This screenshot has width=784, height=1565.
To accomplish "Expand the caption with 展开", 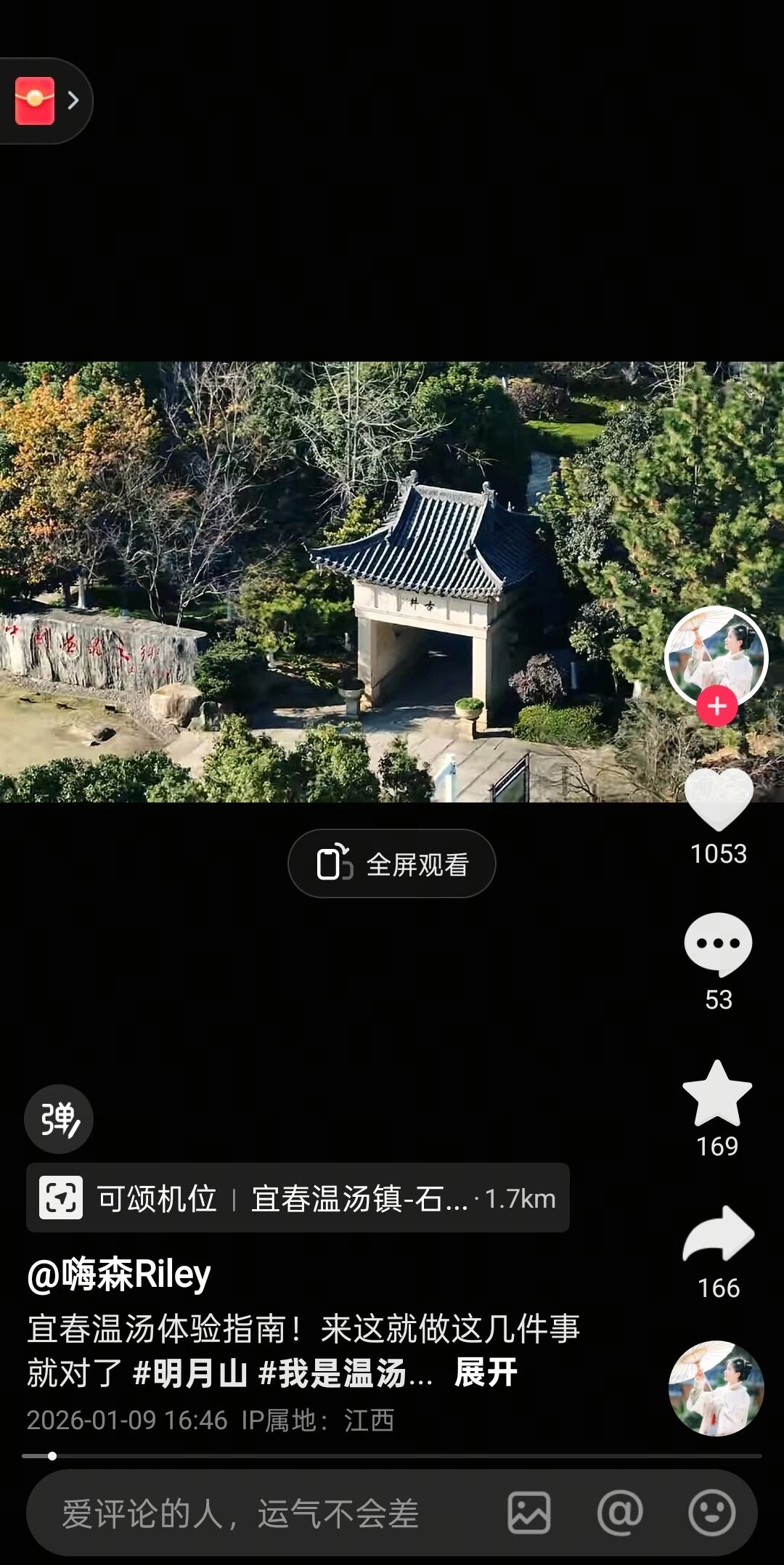I will [x=486, y=1373].
